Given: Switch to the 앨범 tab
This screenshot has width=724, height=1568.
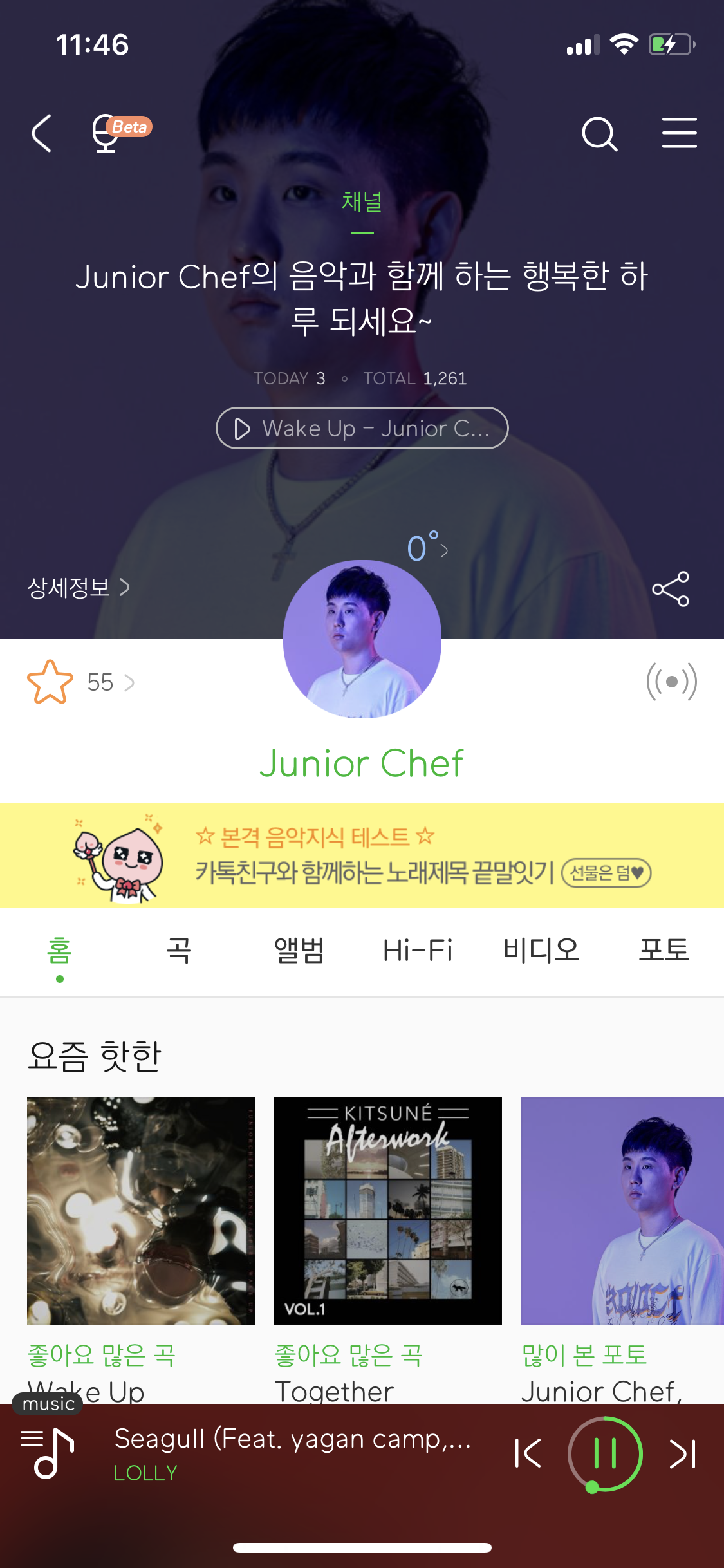Looking at the screenshot, I should 299,950.
